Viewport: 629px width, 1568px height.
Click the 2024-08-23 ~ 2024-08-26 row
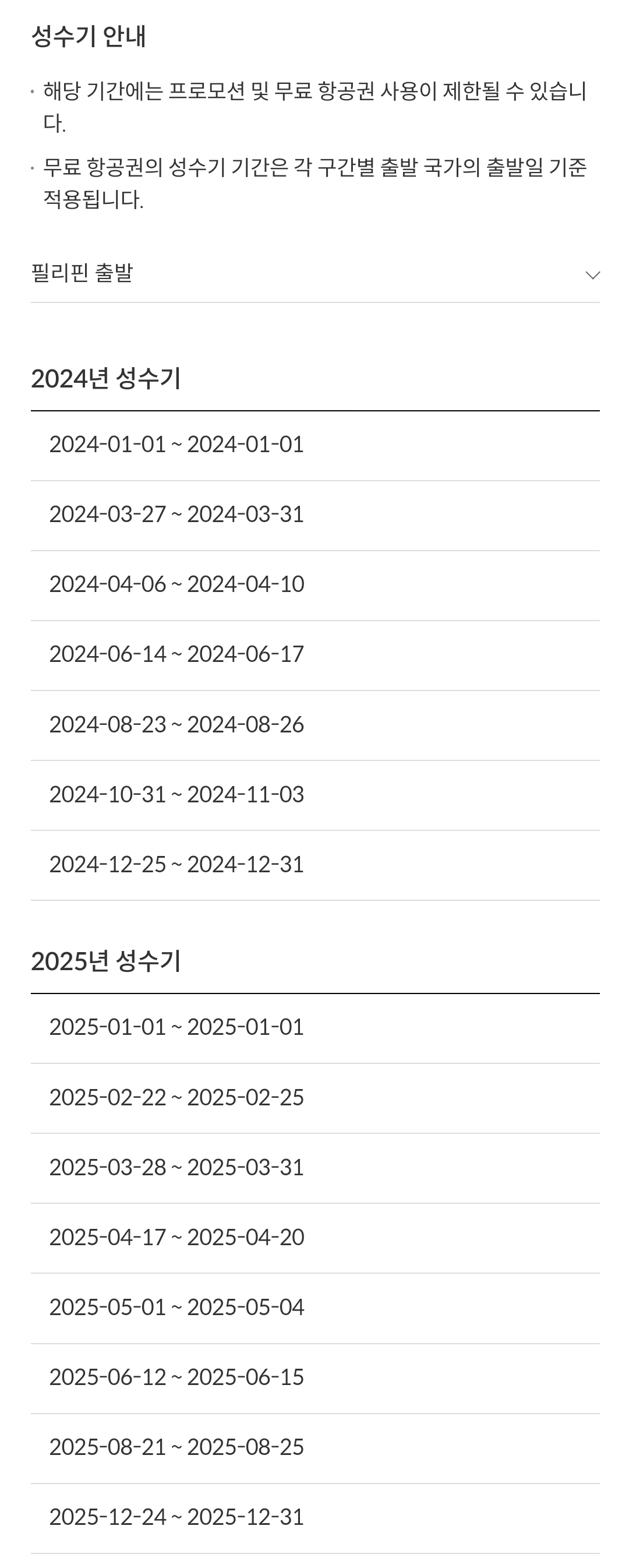coord(178,724)
